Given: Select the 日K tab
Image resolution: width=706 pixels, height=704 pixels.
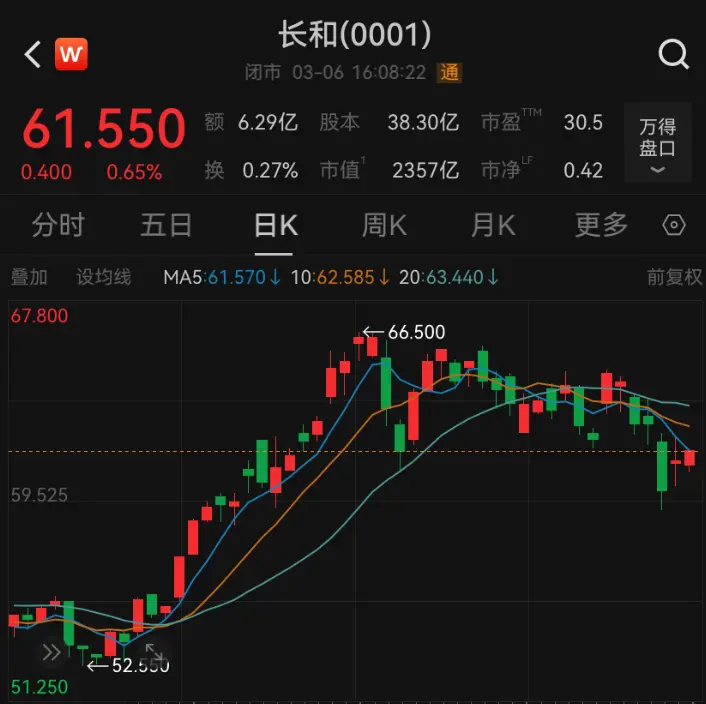Looking at the screenshot, I should (x=275, y=225).
